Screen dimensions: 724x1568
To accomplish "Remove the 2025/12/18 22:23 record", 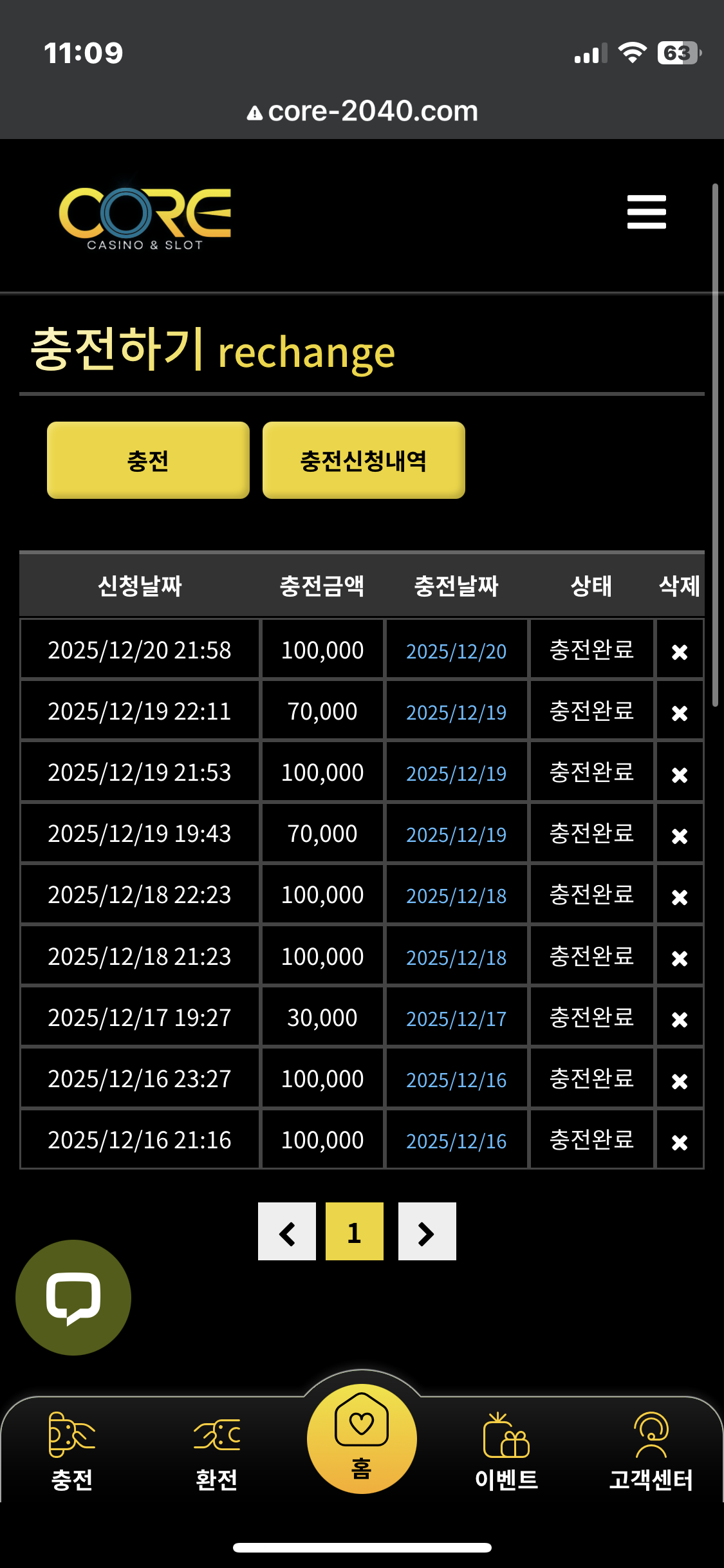I will click(x=680, y=897).
